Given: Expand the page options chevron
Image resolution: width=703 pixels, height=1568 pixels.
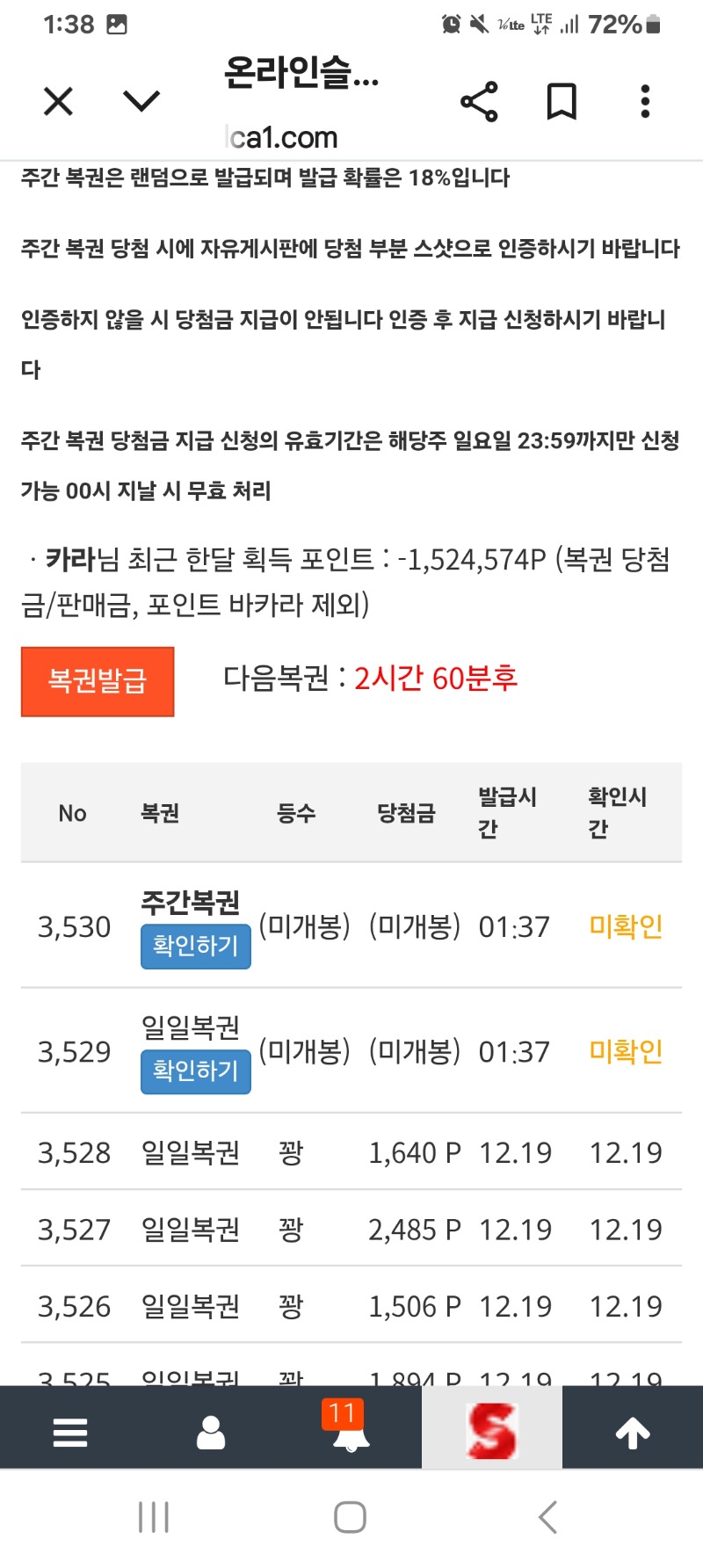Looking at the screenshot, I should pos(141,102).
